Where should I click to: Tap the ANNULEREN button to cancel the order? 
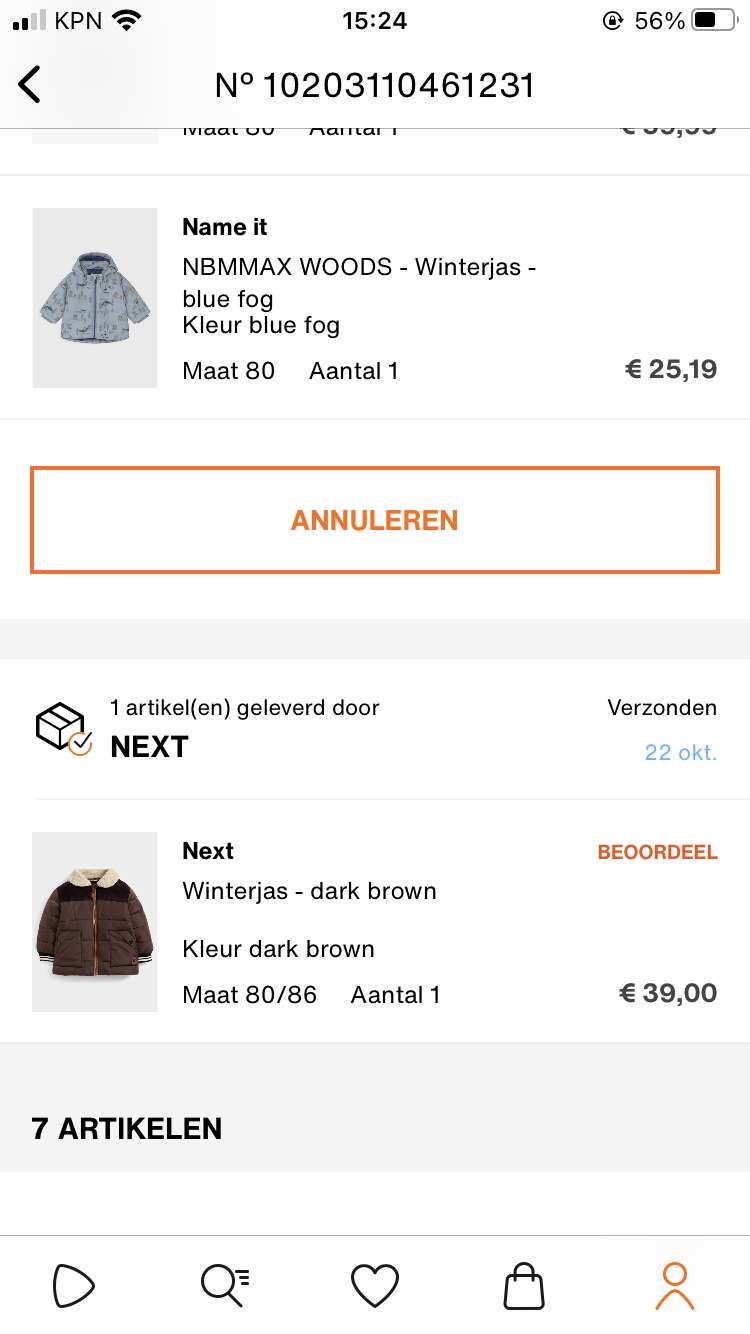click(x=375, y=520)
